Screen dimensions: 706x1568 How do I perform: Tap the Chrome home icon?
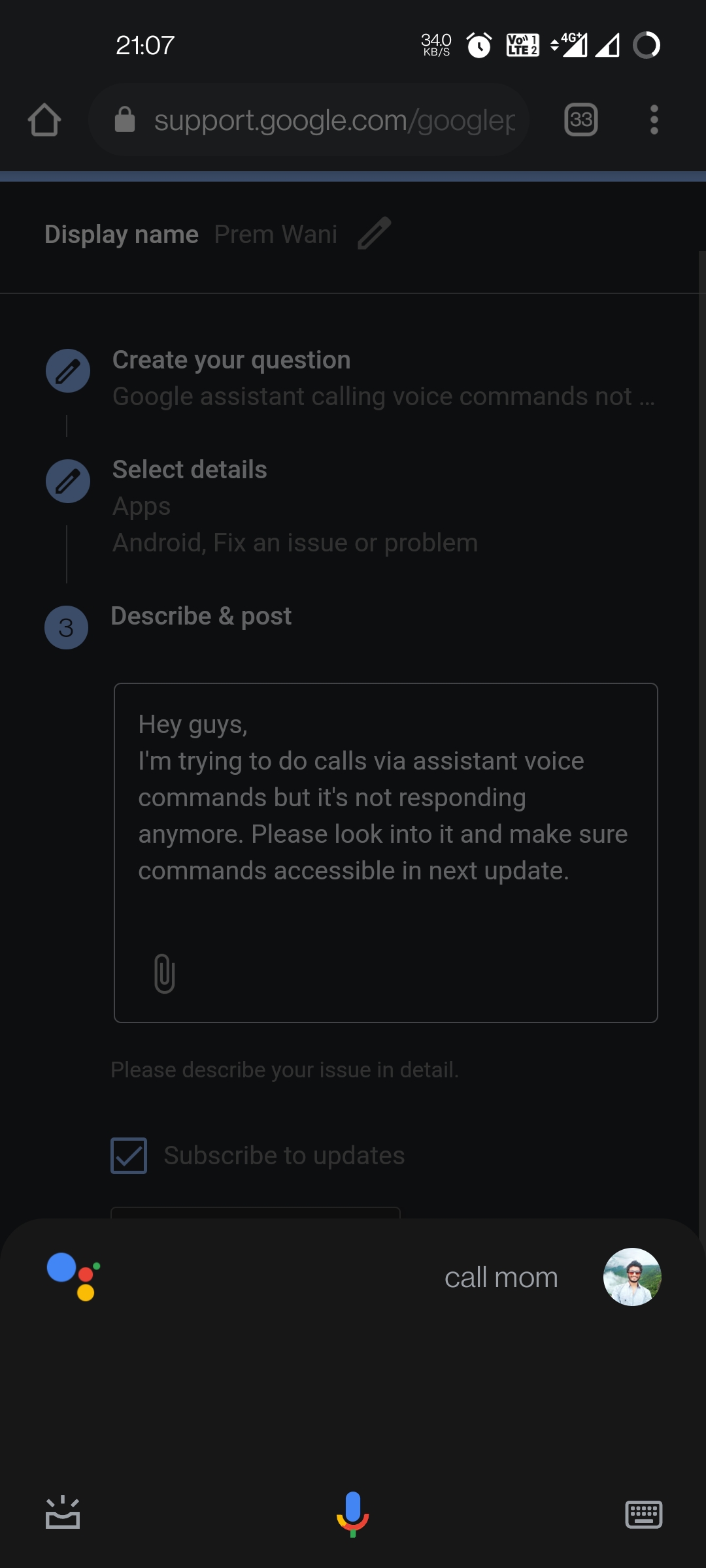[x=44, y=120]
